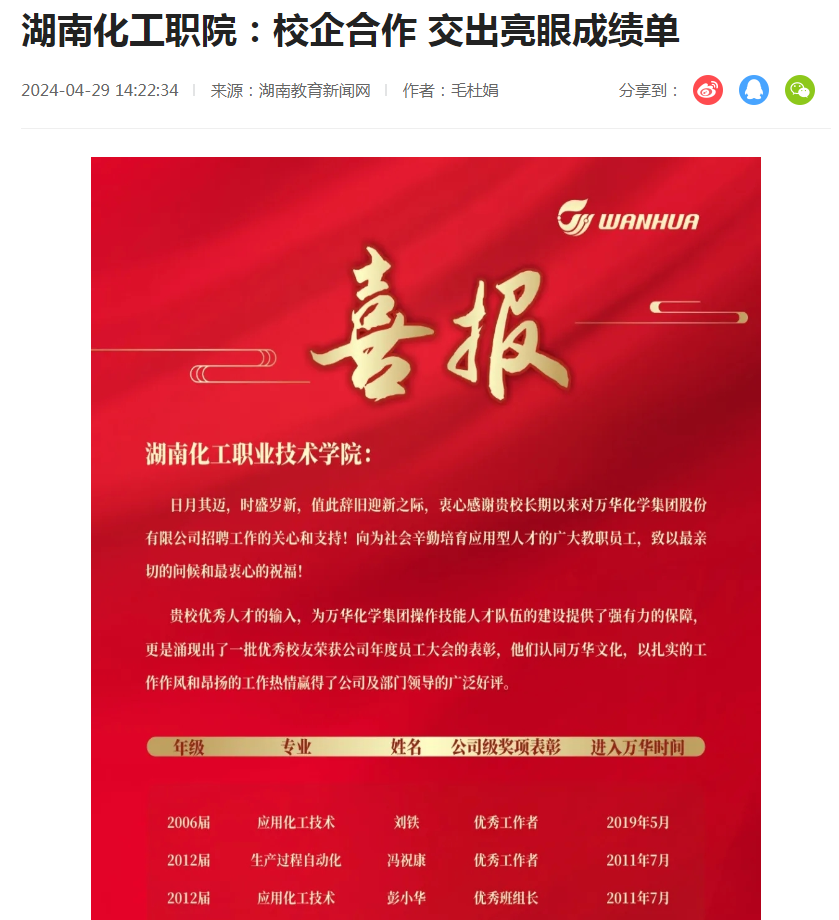
Task: Share the article to Weibo
Action: (708, 90)
